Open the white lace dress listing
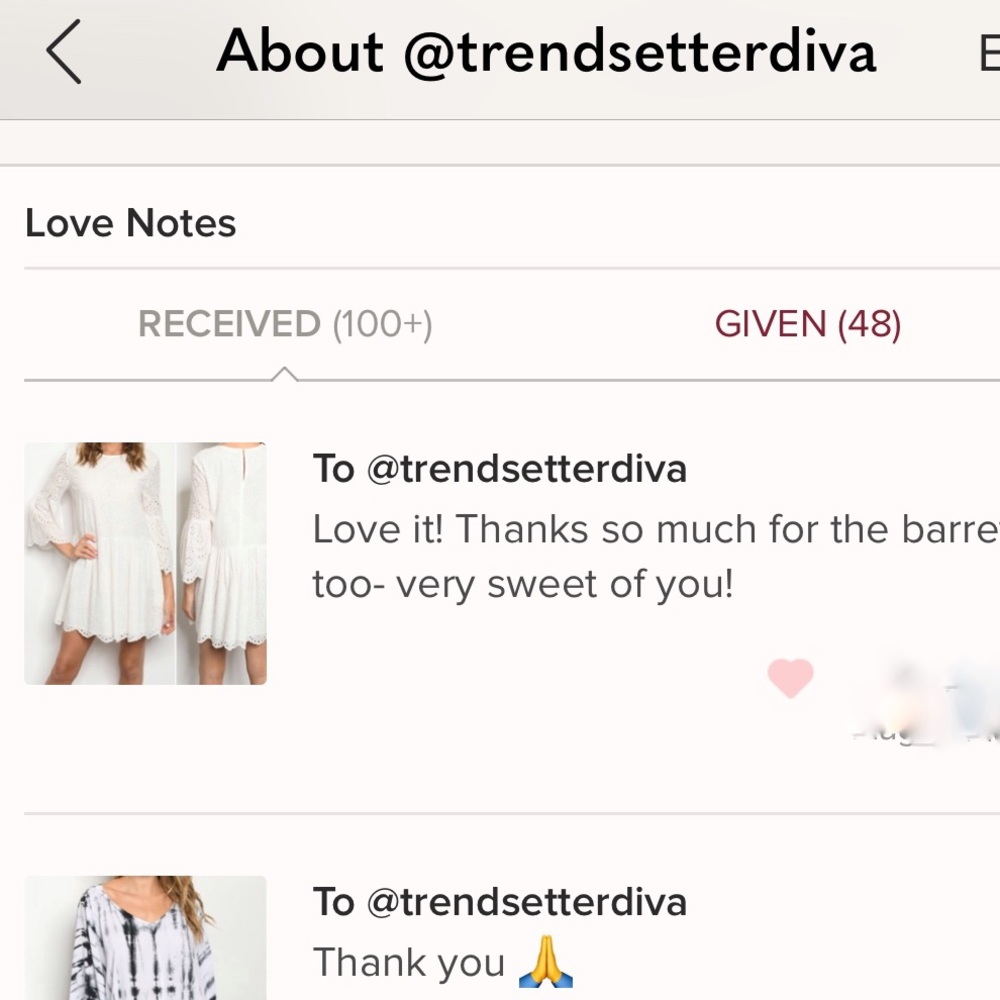Viewport: 1000px width, 1000px height. [x=146, y=563]
